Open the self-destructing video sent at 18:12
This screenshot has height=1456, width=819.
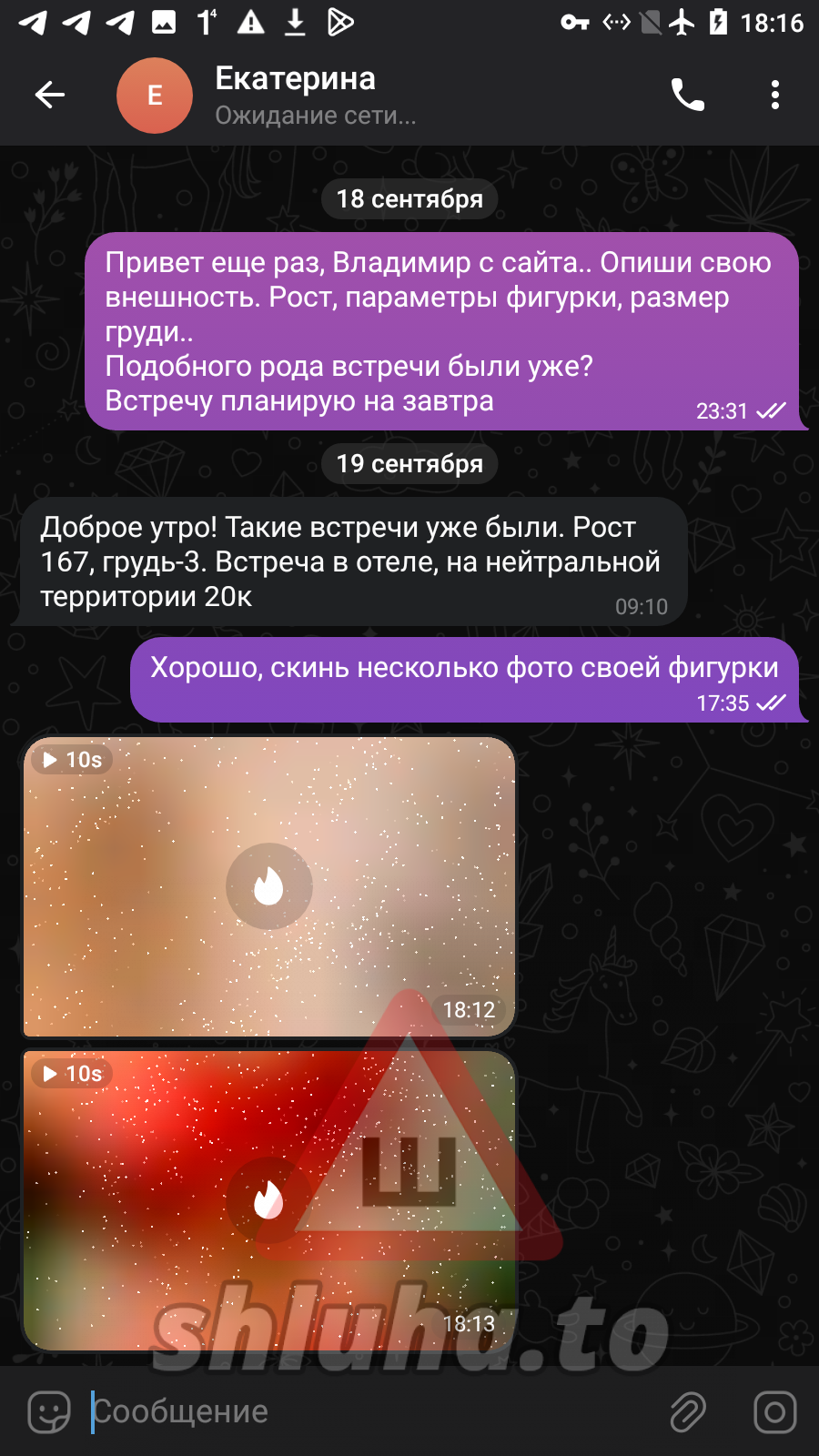coord(268,886)
